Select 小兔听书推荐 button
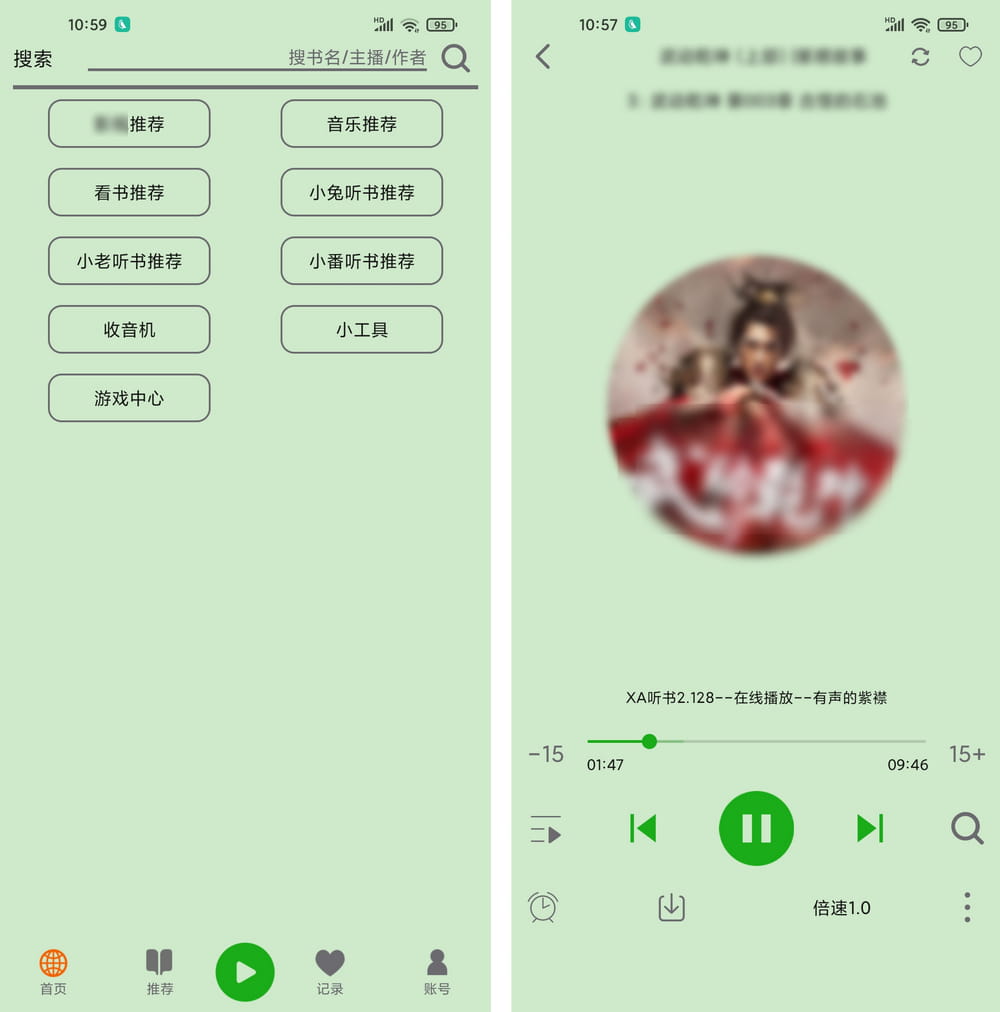Viewport: 1000px width, 1012px height. pyautogui.click(x=361, y=192)
